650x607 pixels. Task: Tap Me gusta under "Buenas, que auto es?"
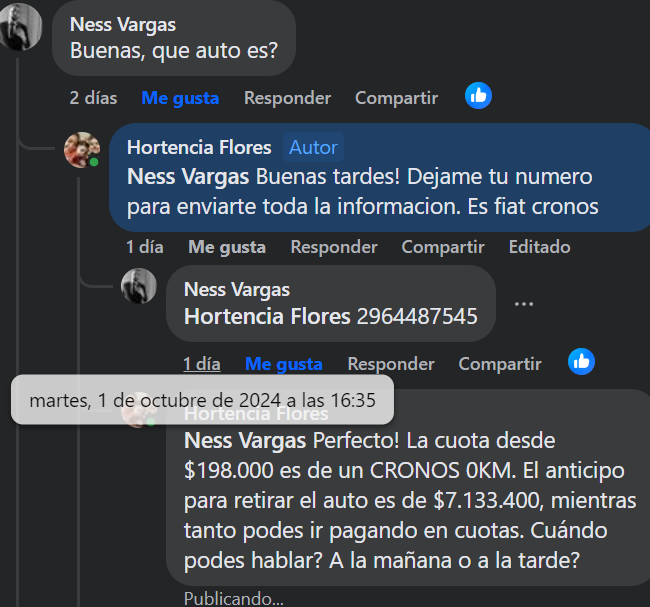point(180,98)
